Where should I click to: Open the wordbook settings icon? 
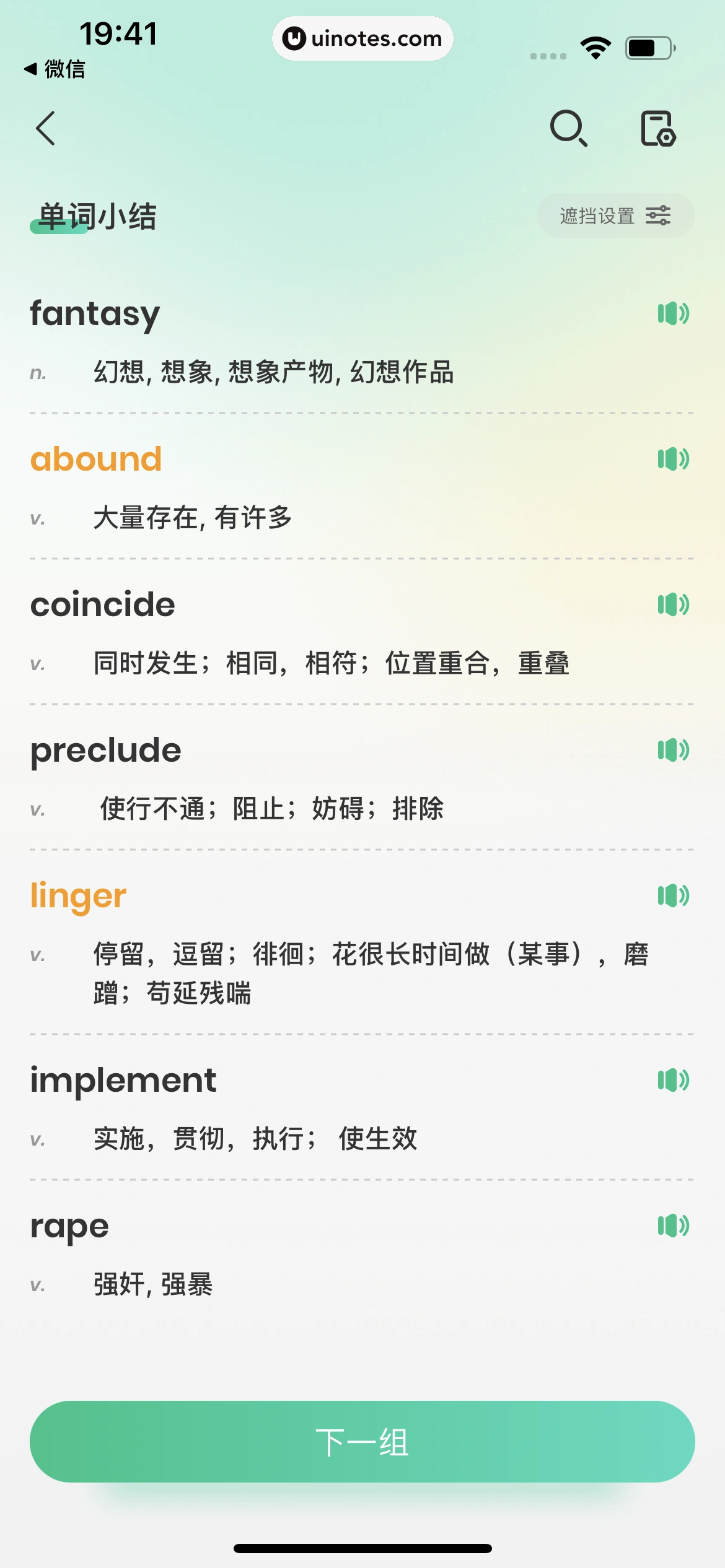coord(657,128)
